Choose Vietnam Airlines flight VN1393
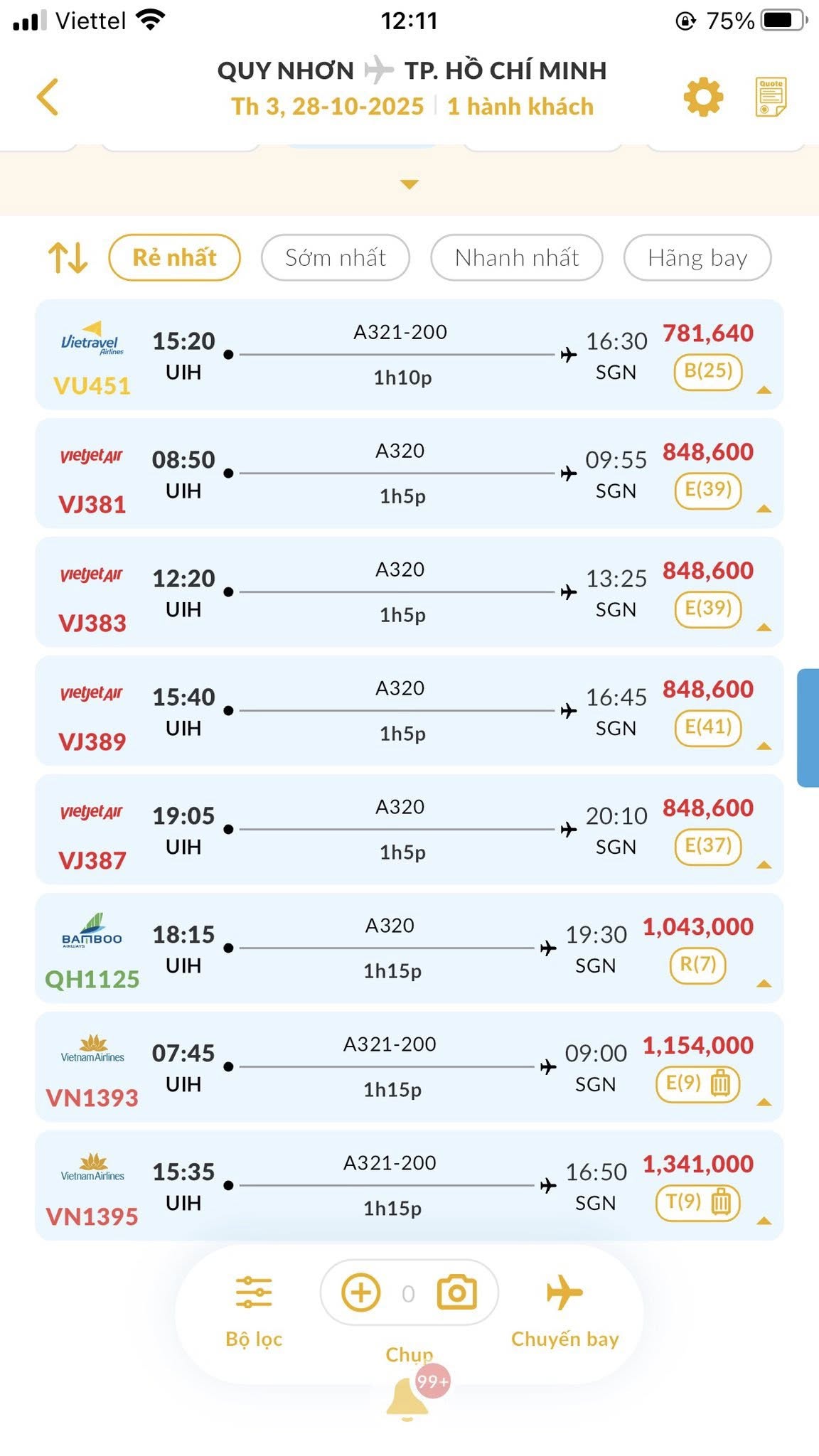Screen dimensions: 819x1456 pos(409,1066)
